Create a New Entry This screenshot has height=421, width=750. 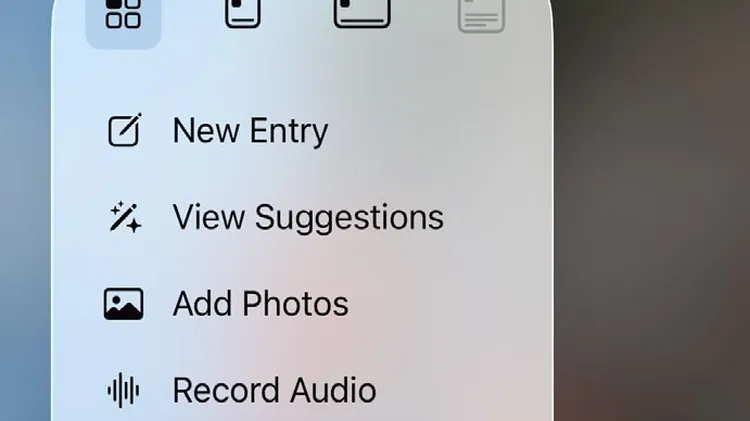pos(250,131)
